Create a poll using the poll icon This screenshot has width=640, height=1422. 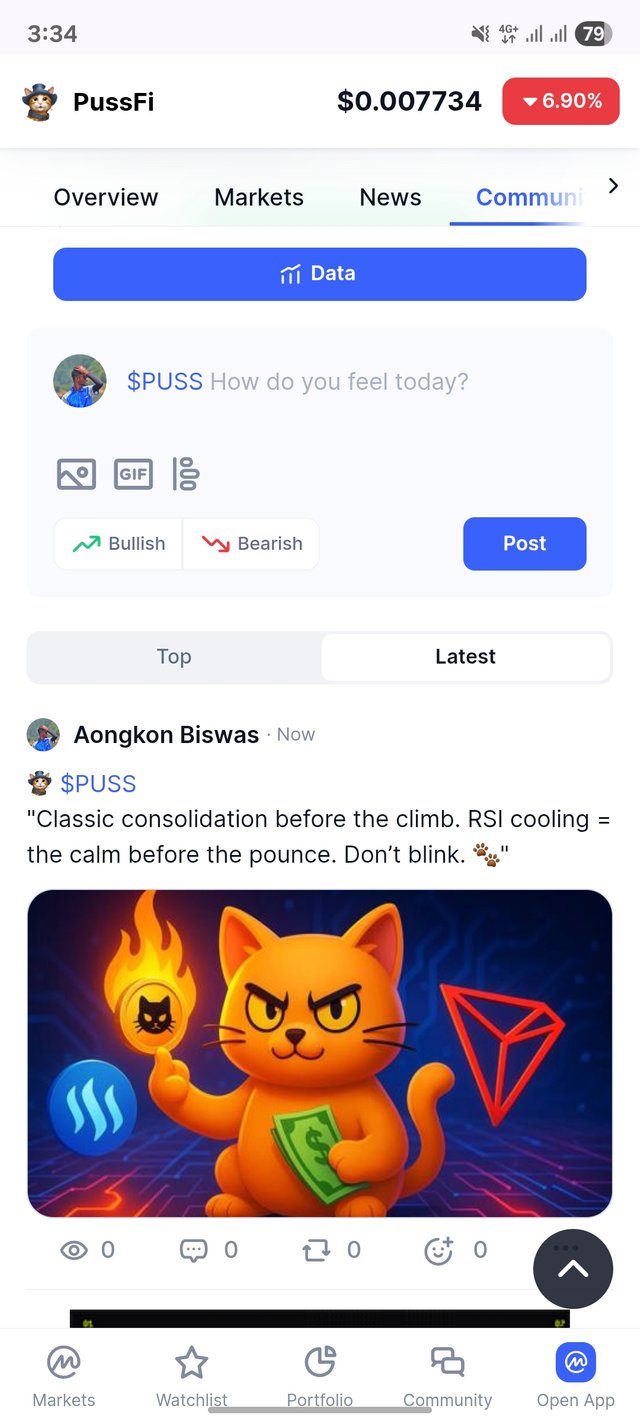(x=186, y=473)
